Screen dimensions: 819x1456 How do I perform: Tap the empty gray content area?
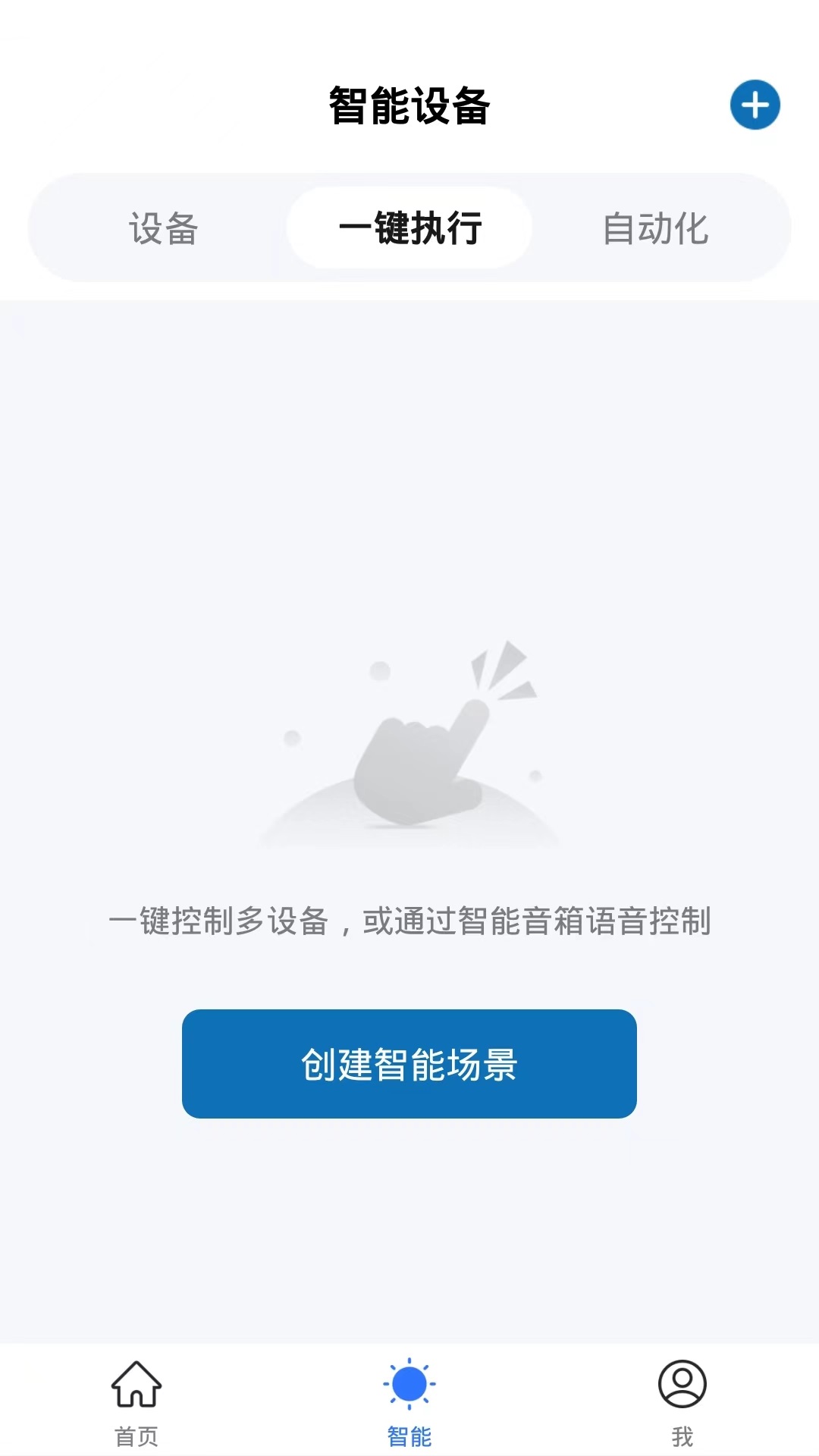point(409,455)
